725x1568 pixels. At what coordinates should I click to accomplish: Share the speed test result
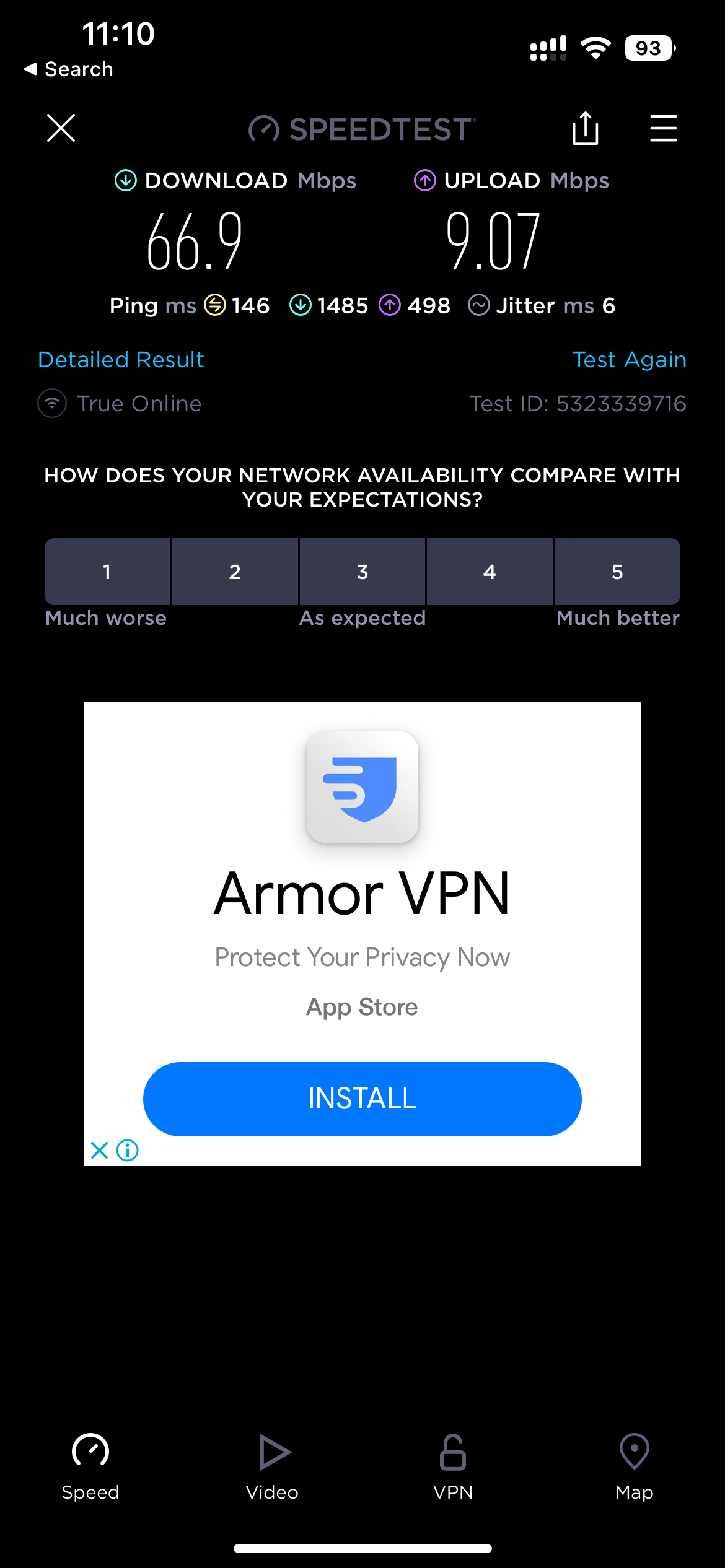(x=585, y=128)
